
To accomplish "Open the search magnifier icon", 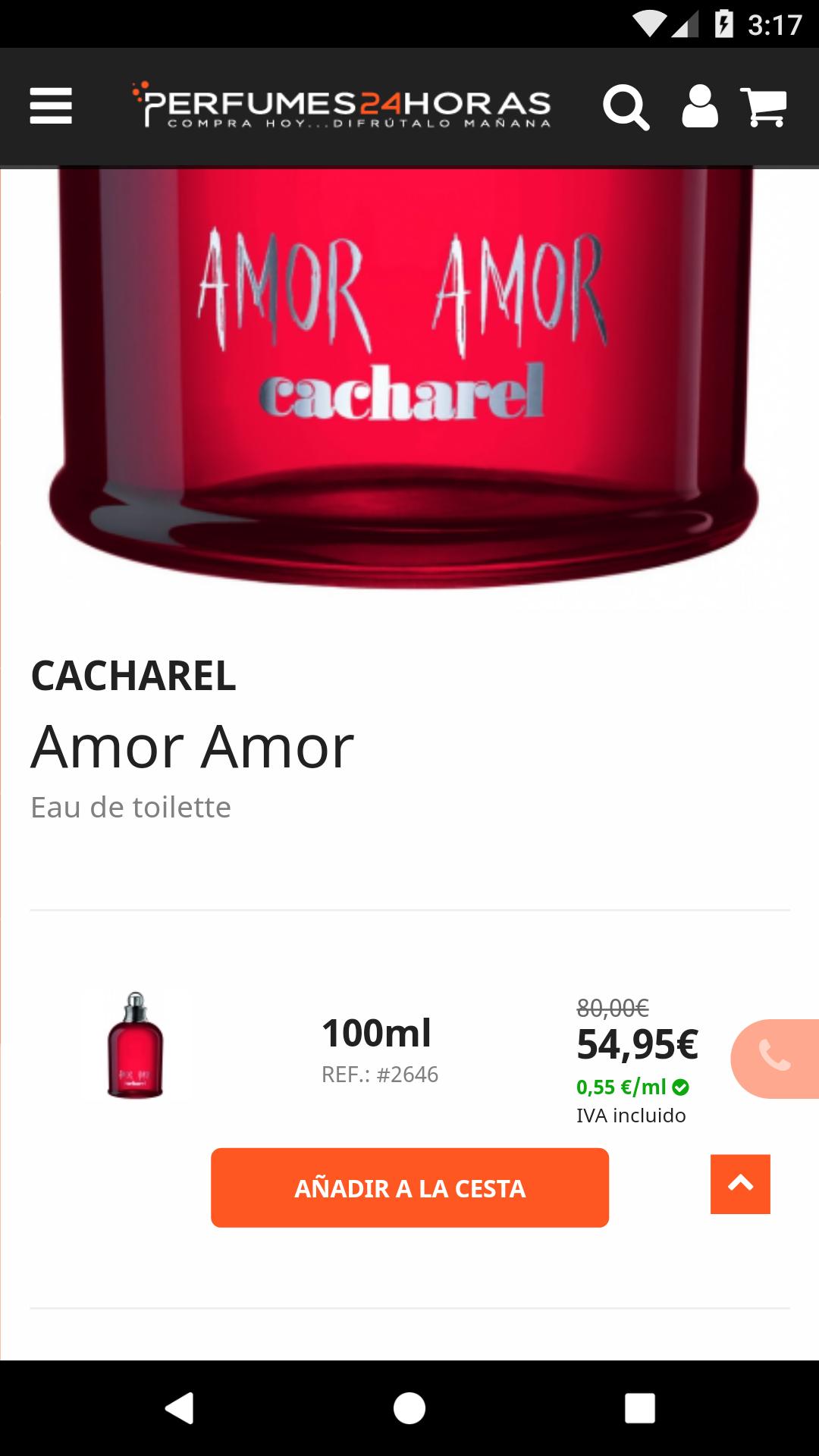I will coord(626,108).
